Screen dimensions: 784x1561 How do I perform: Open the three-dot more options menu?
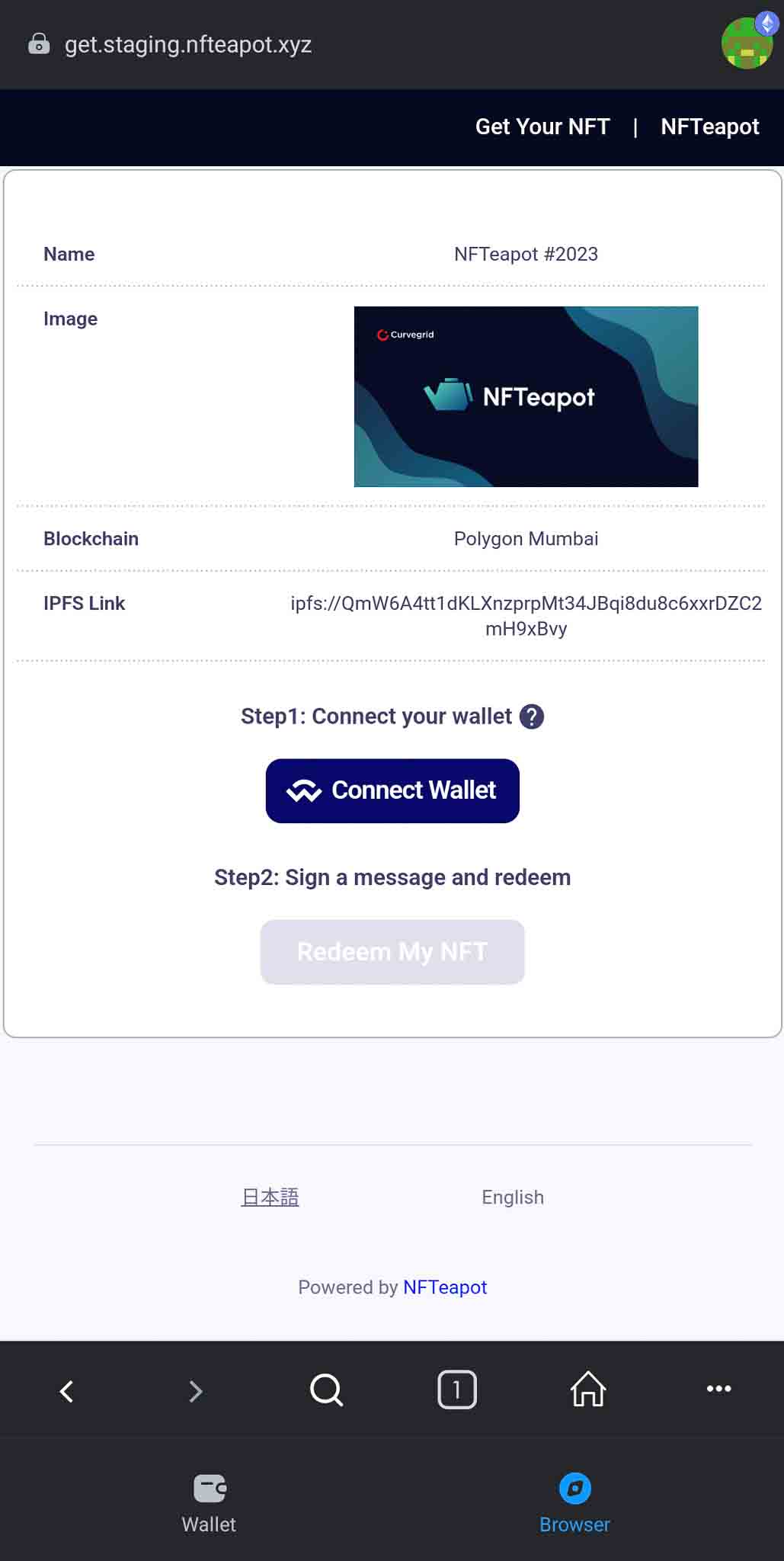click(x=718, y=1389)
